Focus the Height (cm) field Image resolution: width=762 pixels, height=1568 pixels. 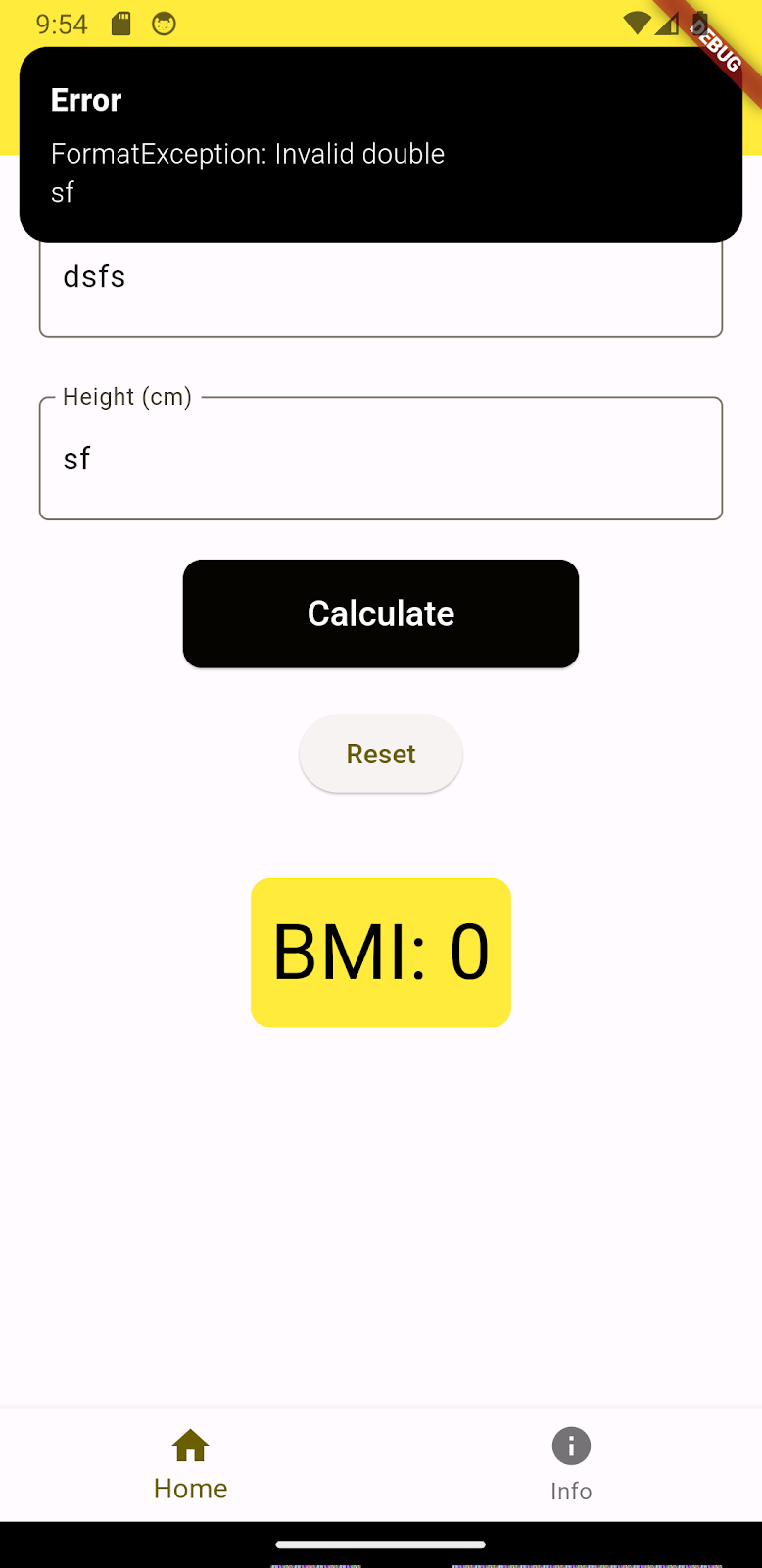381,458
